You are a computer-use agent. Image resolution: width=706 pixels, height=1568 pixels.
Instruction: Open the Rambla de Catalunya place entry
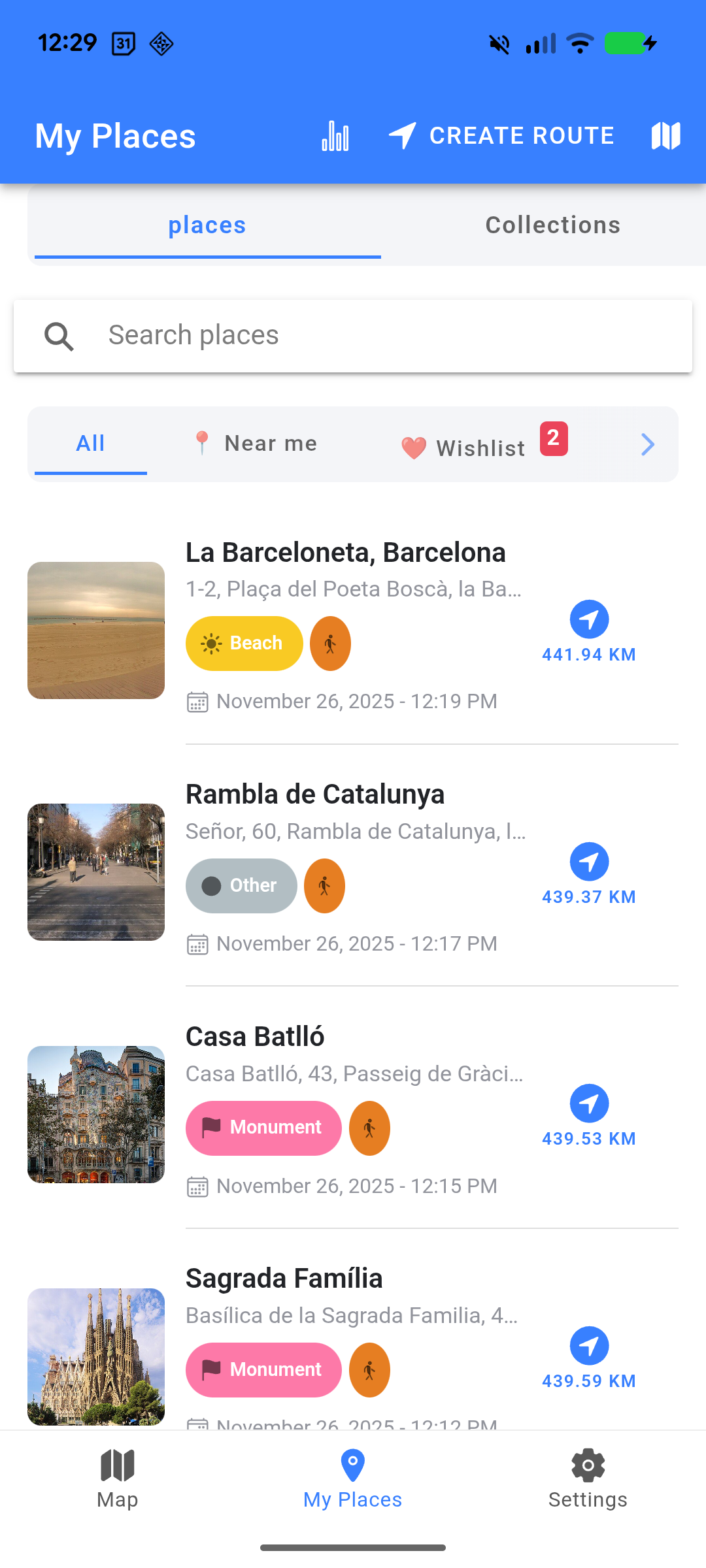click(315, 794)
